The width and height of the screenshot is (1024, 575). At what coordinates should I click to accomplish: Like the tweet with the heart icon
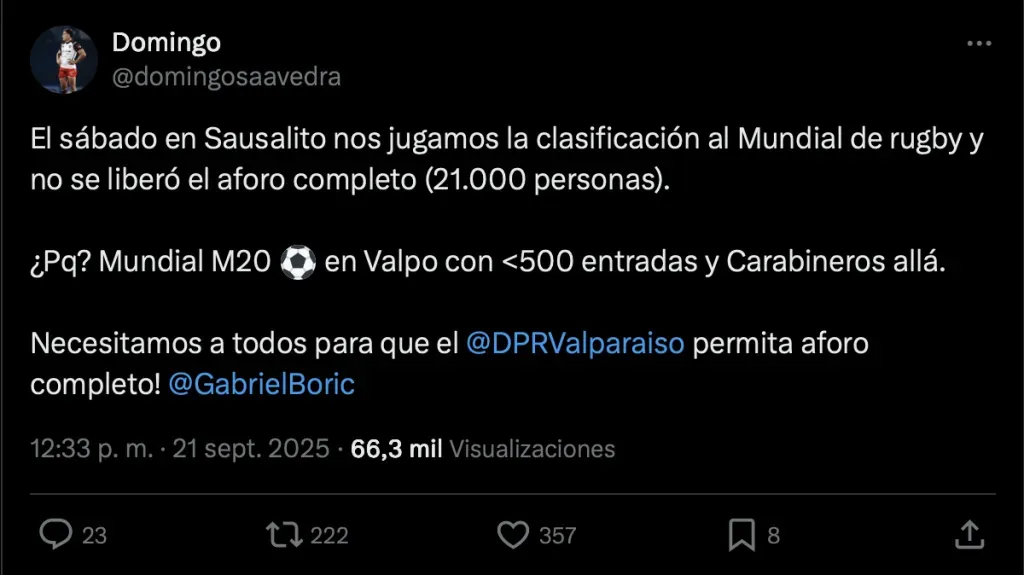(513, 535)
